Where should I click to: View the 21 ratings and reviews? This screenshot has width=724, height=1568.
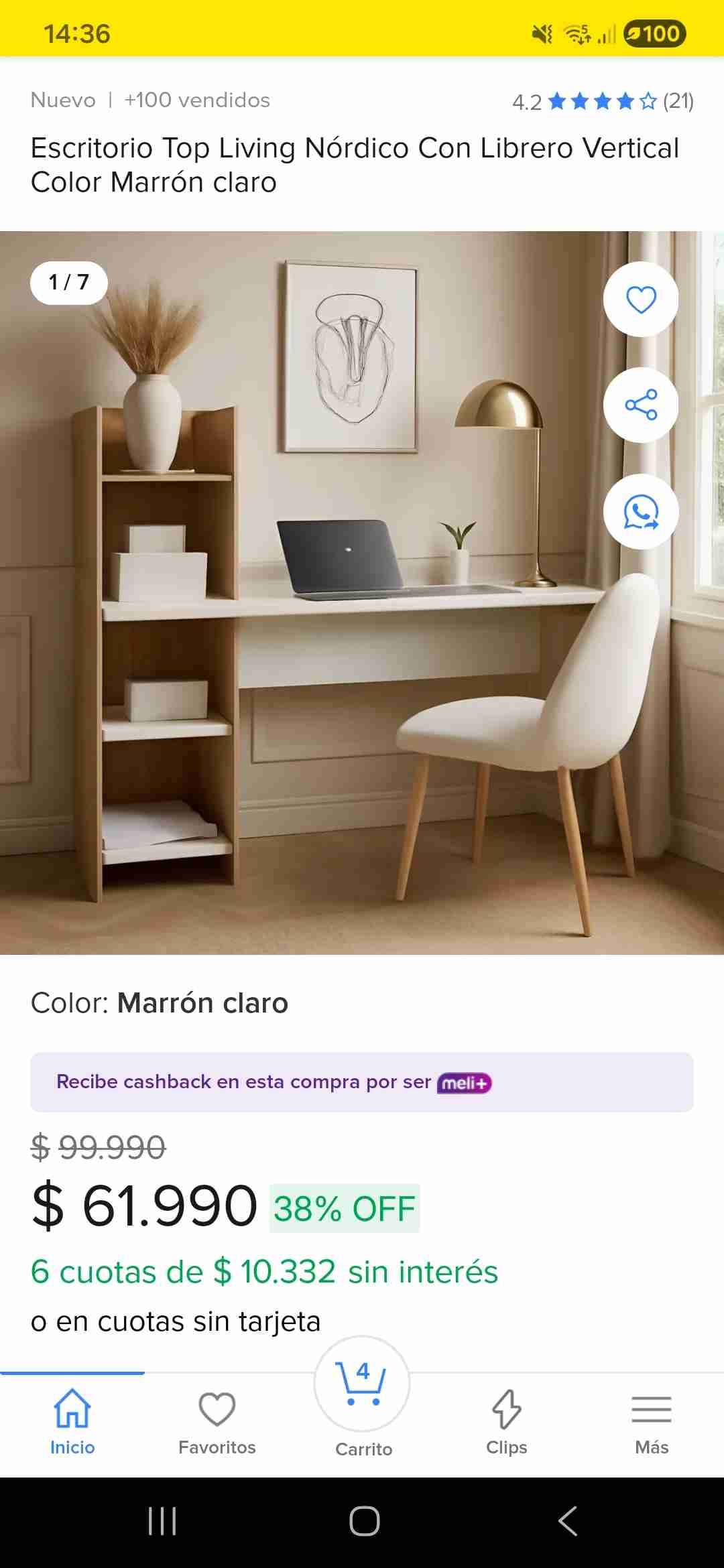(602, 101)
